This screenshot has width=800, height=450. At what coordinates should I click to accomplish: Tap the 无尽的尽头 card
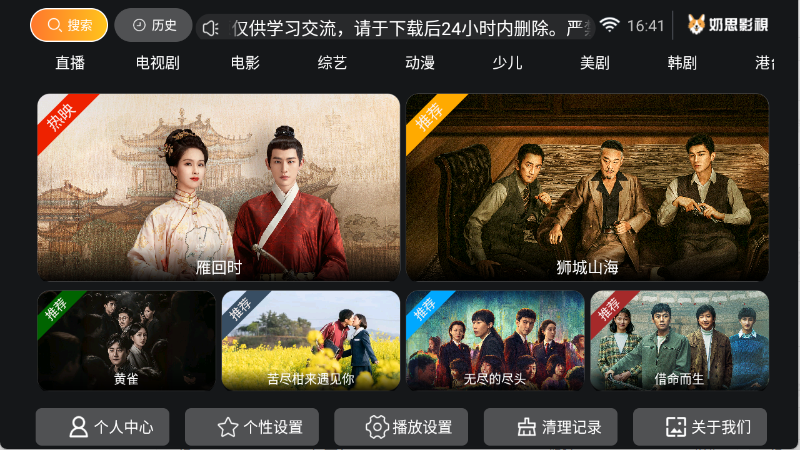(495, 340)
